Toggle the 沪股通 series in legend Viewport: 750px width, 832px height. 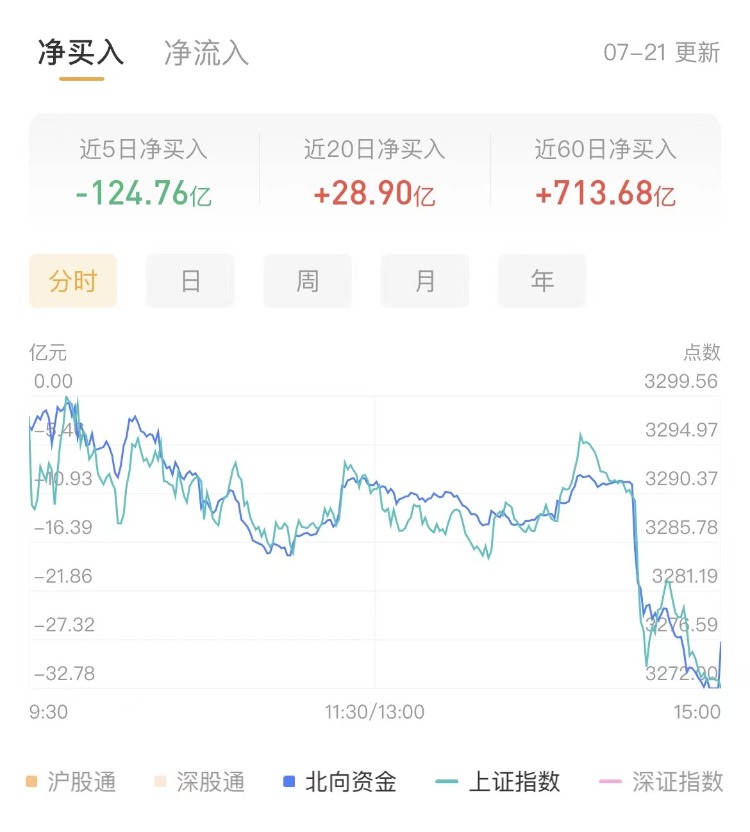click(71, 781)
